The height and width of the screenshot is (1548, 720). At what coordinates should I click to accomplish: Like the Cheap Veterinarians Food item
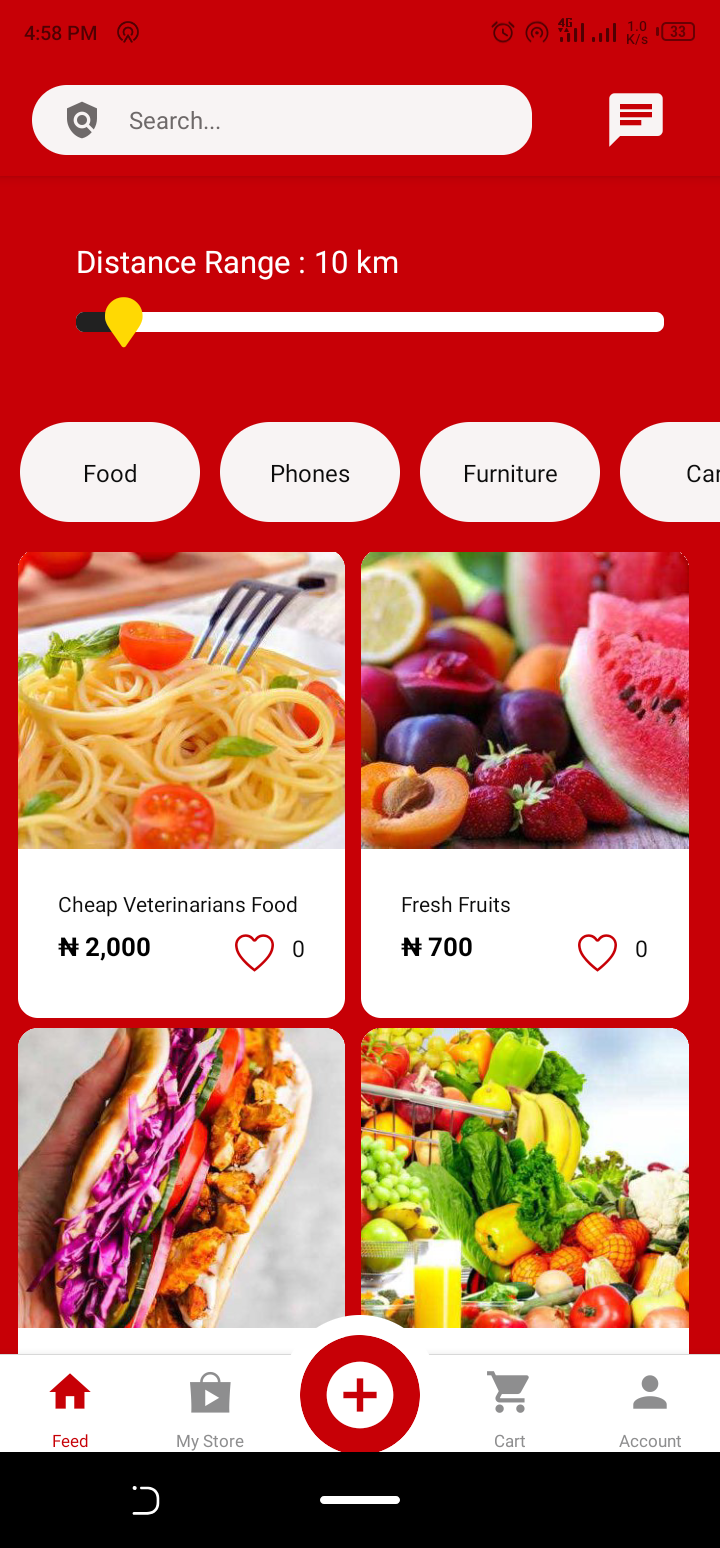click(x=254, y=952)
